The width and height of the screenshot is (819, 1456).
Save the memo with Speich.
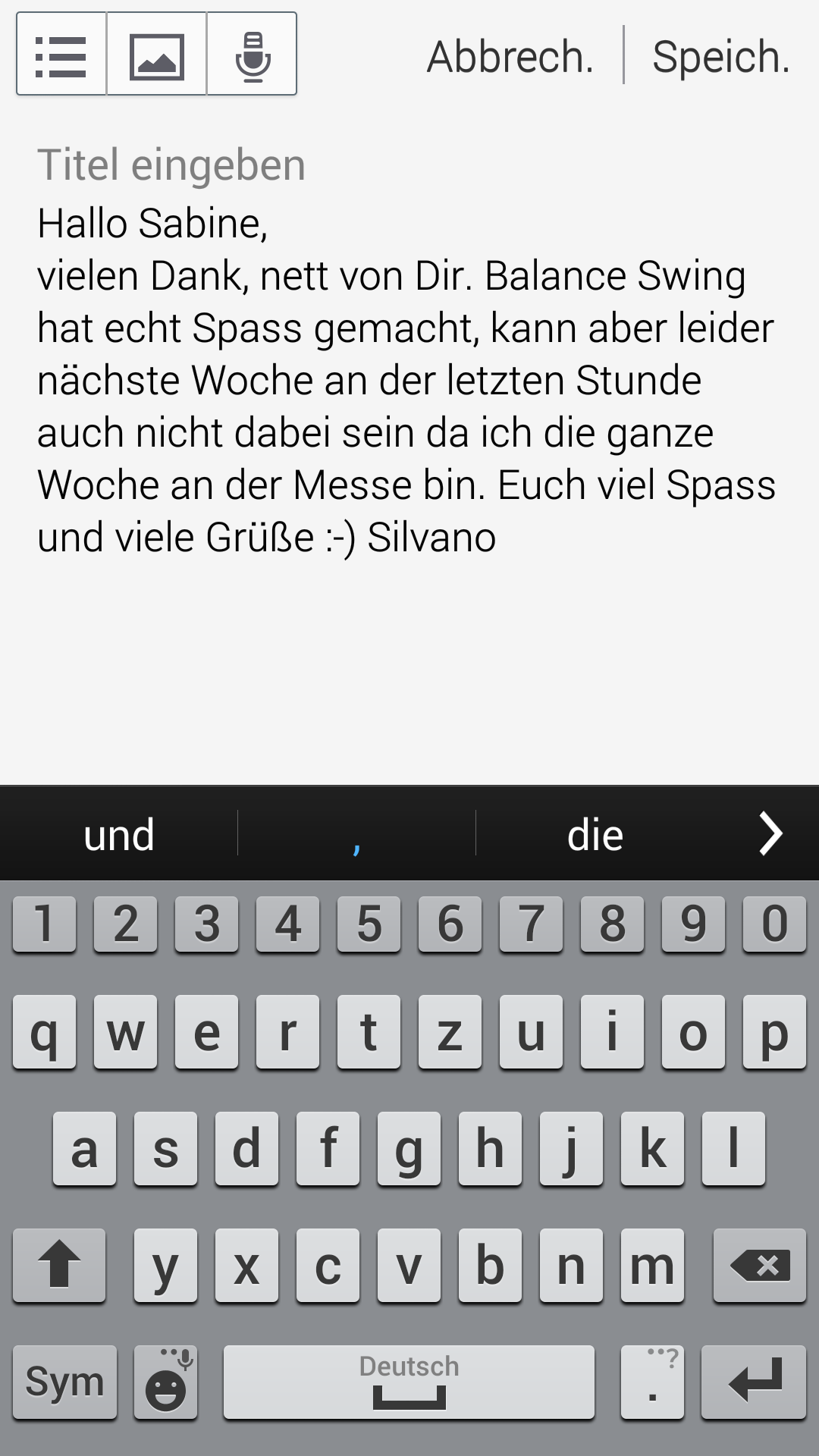coord(720,57)
